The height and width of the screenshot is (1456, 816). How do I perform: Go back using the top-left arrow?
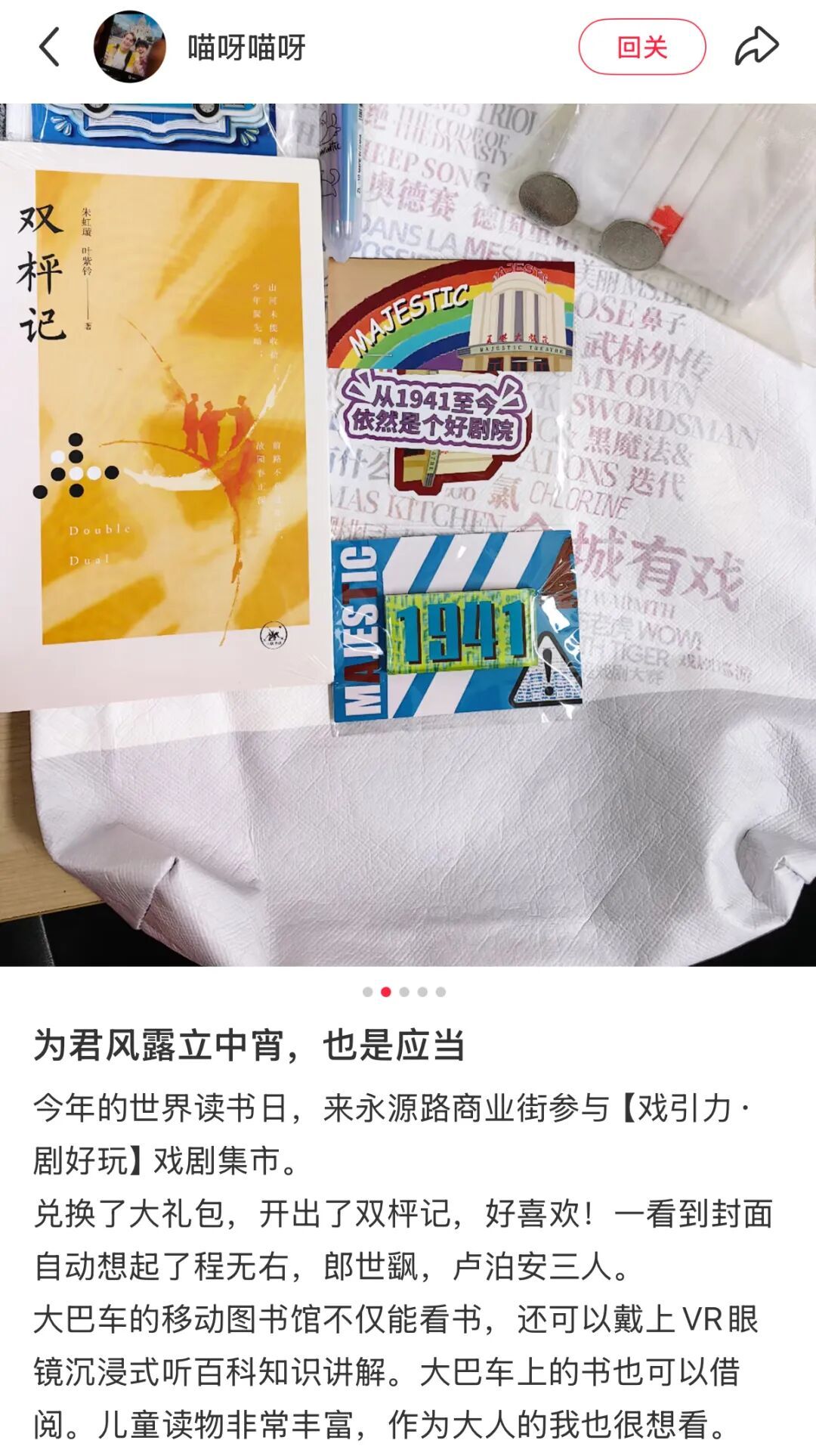click(50, 47)
